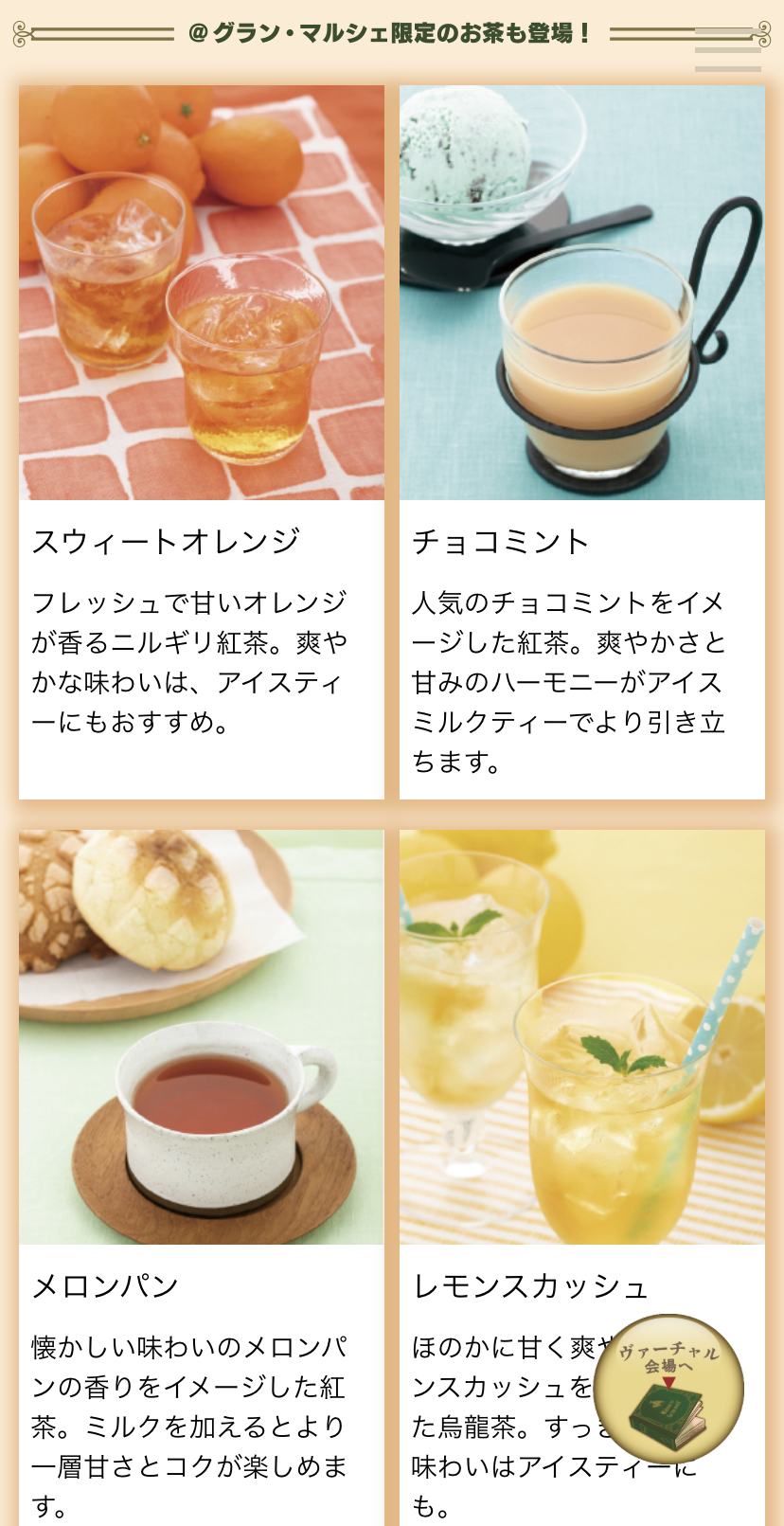Image resolution: width=784 pixels, height=1526 pixels.
Task: Go to the virtual venue via floating button
Action: click(668, 1388)
